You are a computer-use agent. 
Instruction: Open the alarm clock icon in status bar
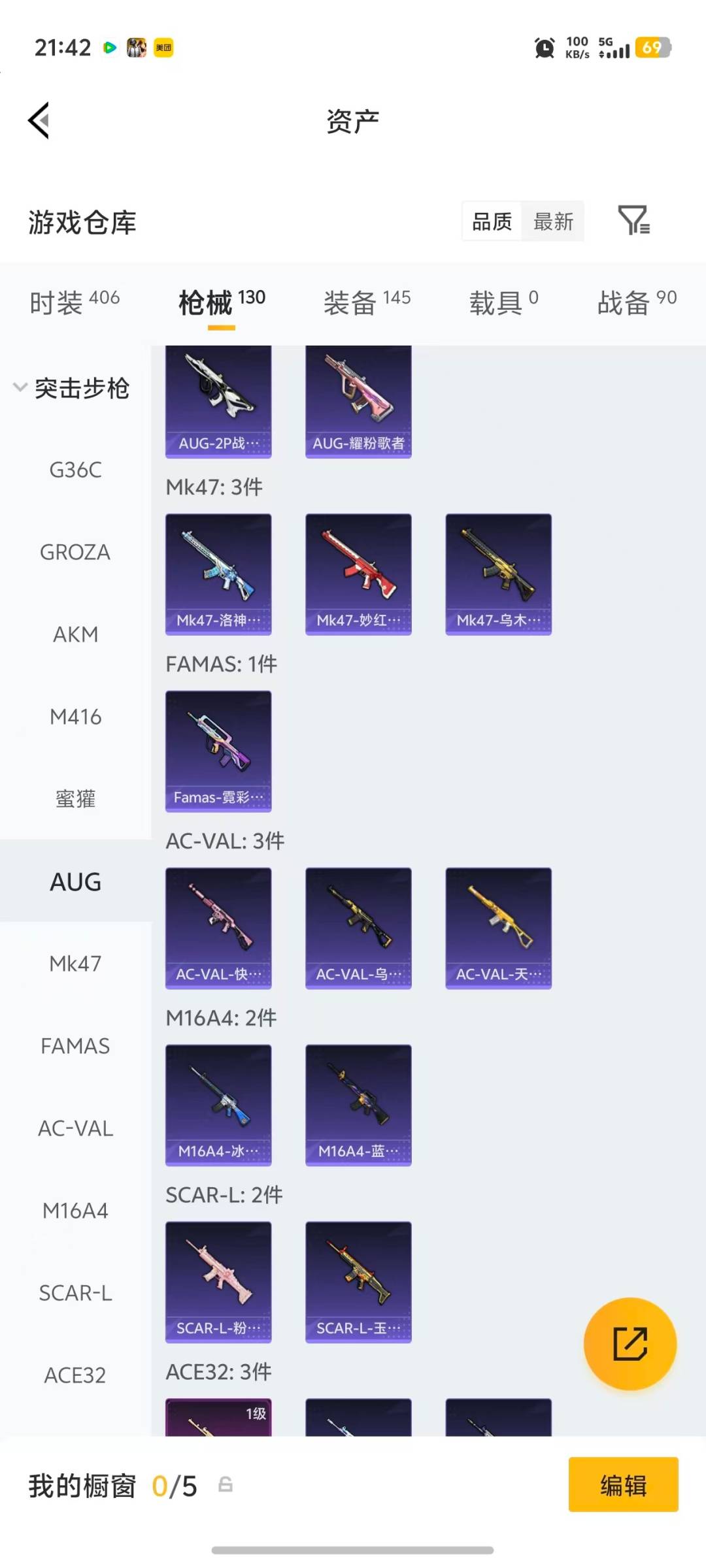[x=543, y=48]
